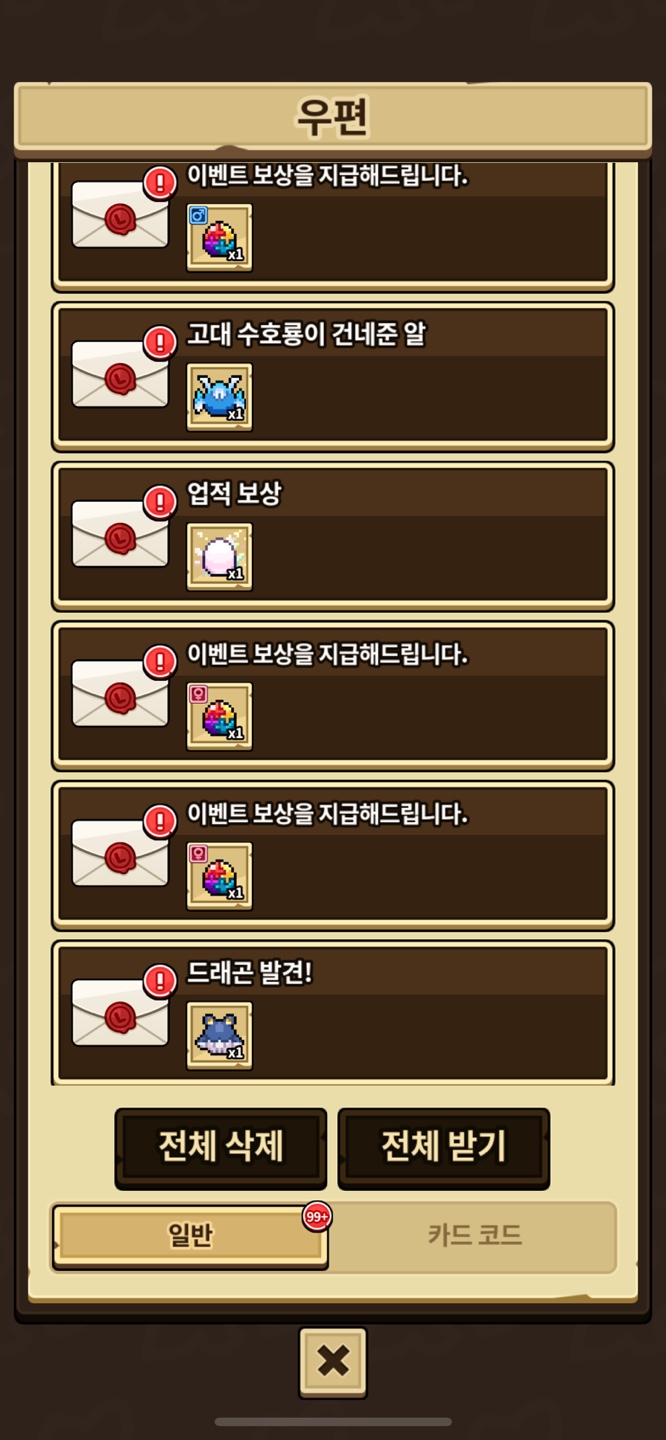
Task: Tap 전체 삭제 to delete all mail
Action: (221, 1146)
